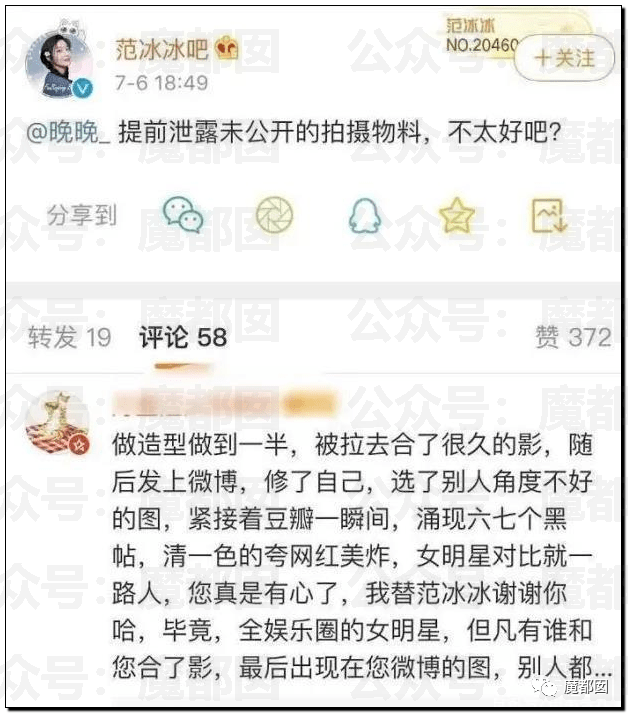628x714 pixels.
Task: Switch to the 转发 19 tab
Action: point(69,338)
